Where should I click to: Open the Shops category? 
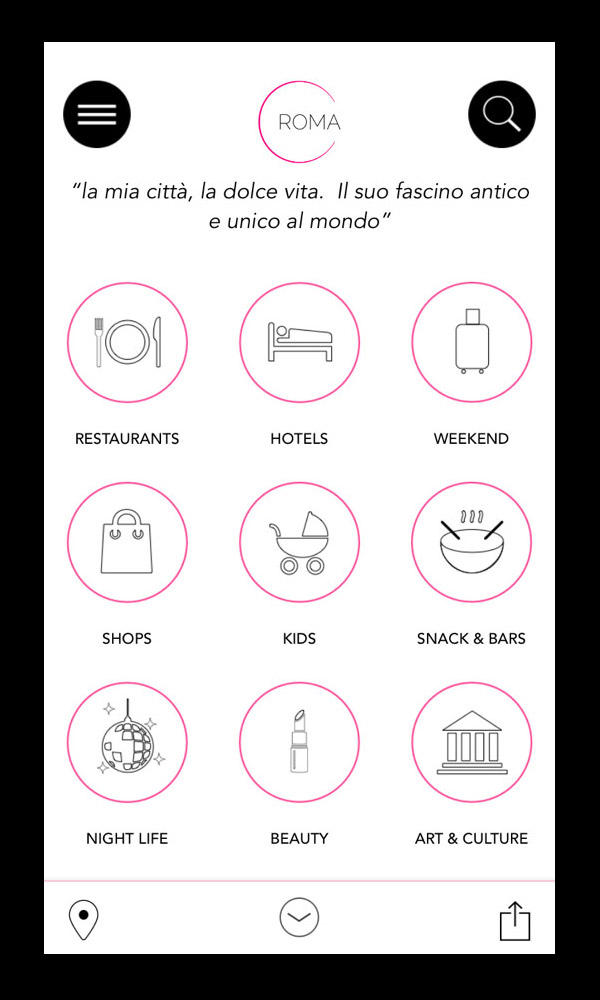pos(127,542)
